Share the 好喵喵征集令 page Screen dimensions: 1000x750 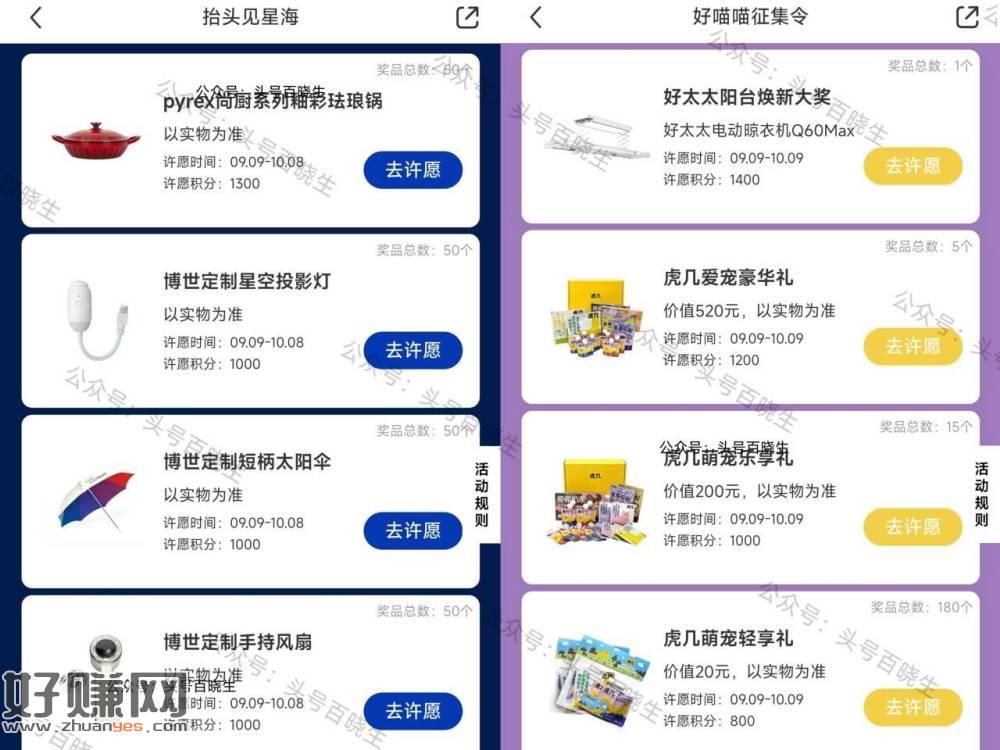pos(967,18)
